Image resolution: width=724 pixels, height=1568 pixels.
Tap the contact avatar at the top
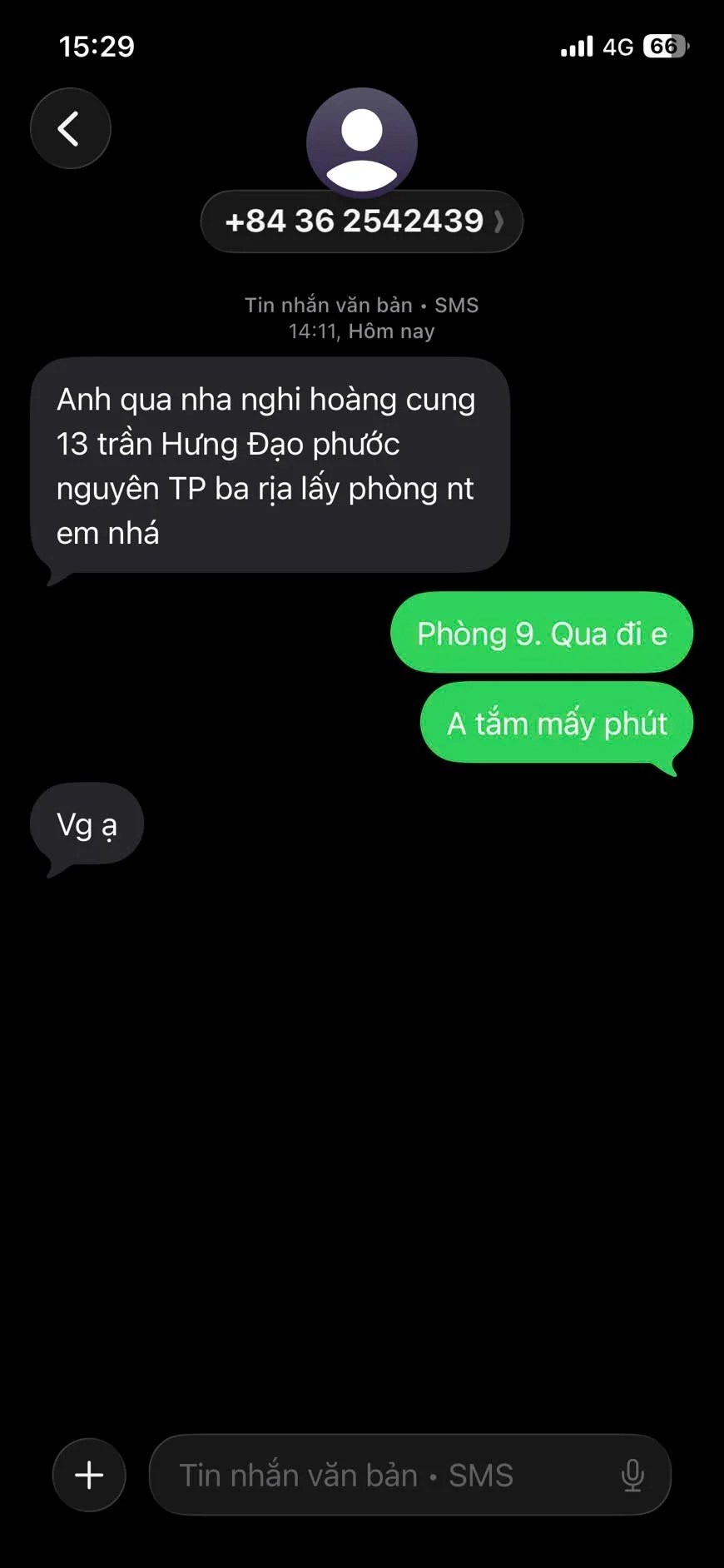[x=361, y=142]
